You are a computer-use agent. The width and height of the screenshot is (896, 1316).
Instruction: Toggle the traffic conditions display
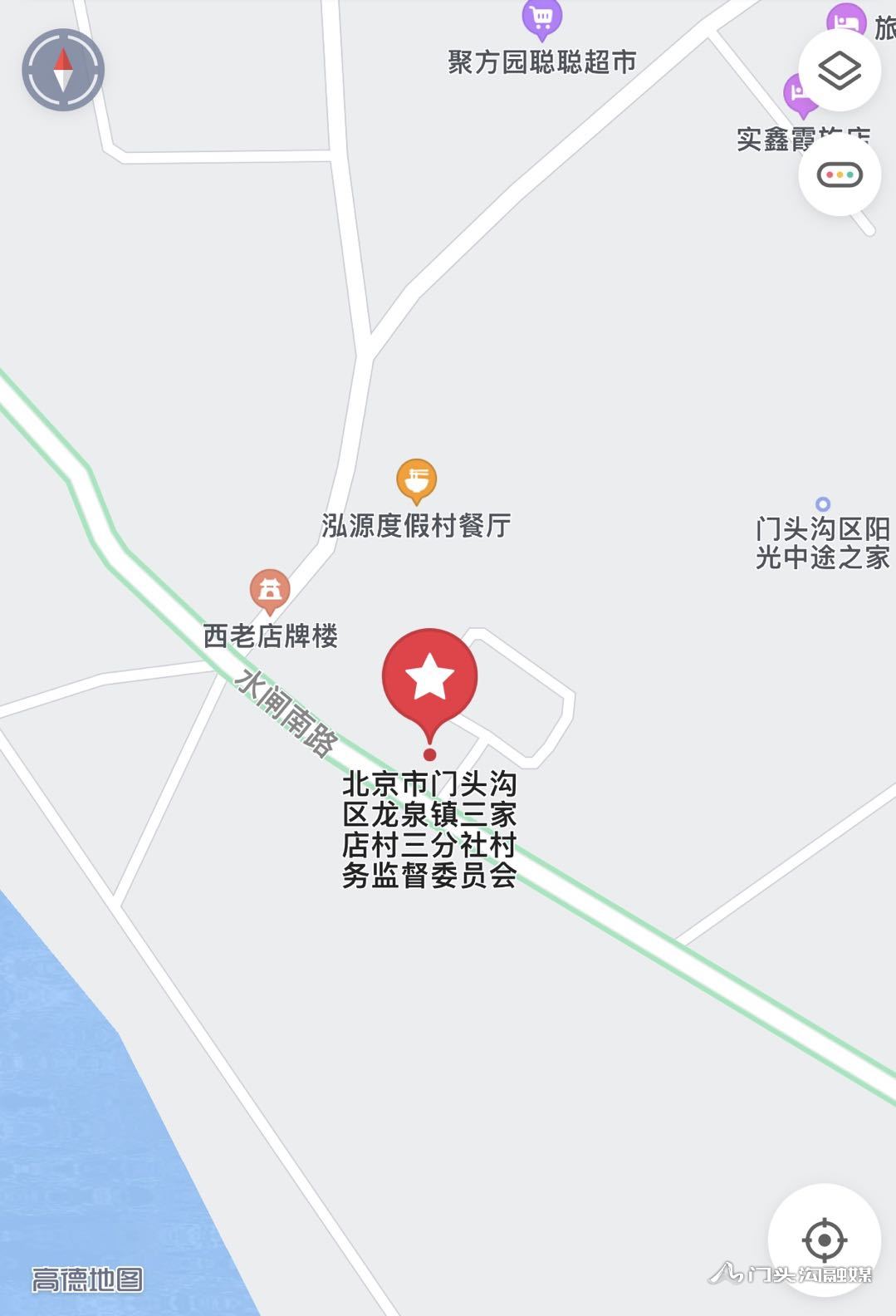tap(840, 175)
